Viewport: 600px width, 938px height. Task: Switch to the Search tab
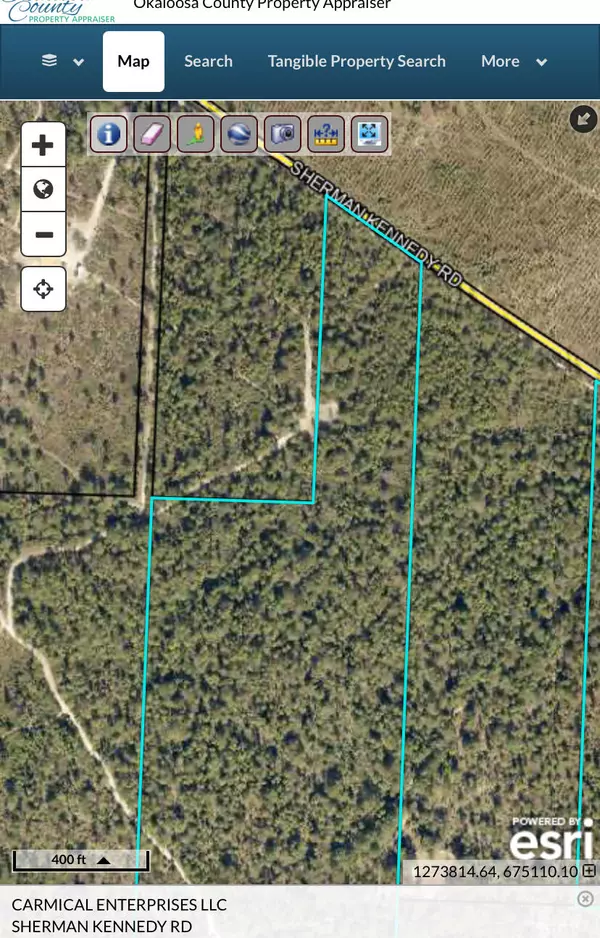click(x=208, y=61)
